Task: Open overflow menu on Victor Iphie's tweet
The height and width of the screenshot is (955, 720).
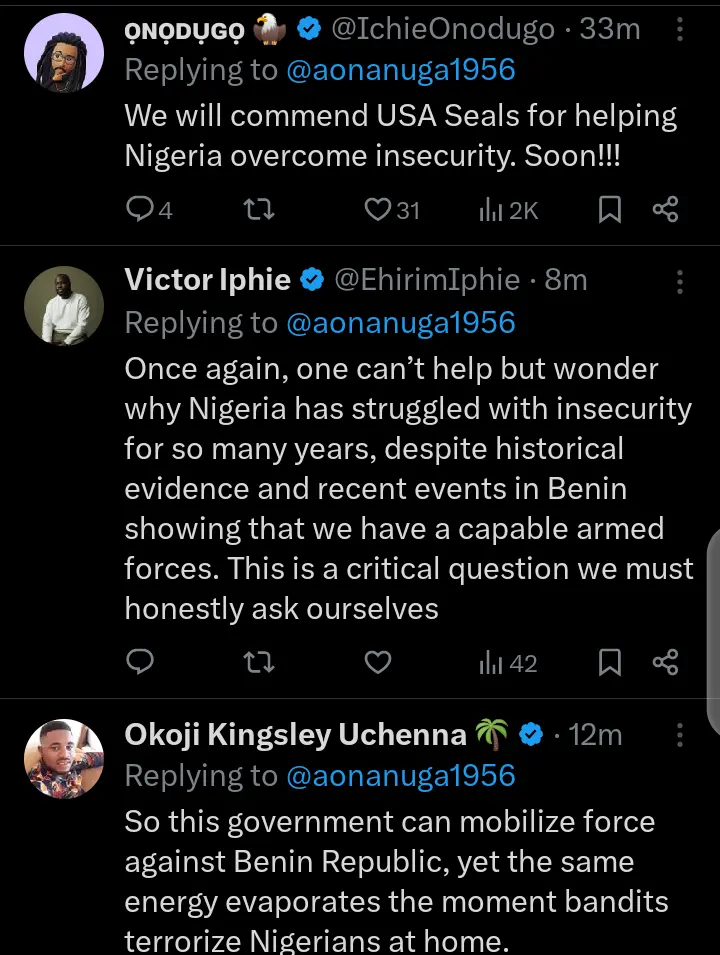Action: point(680,281)
